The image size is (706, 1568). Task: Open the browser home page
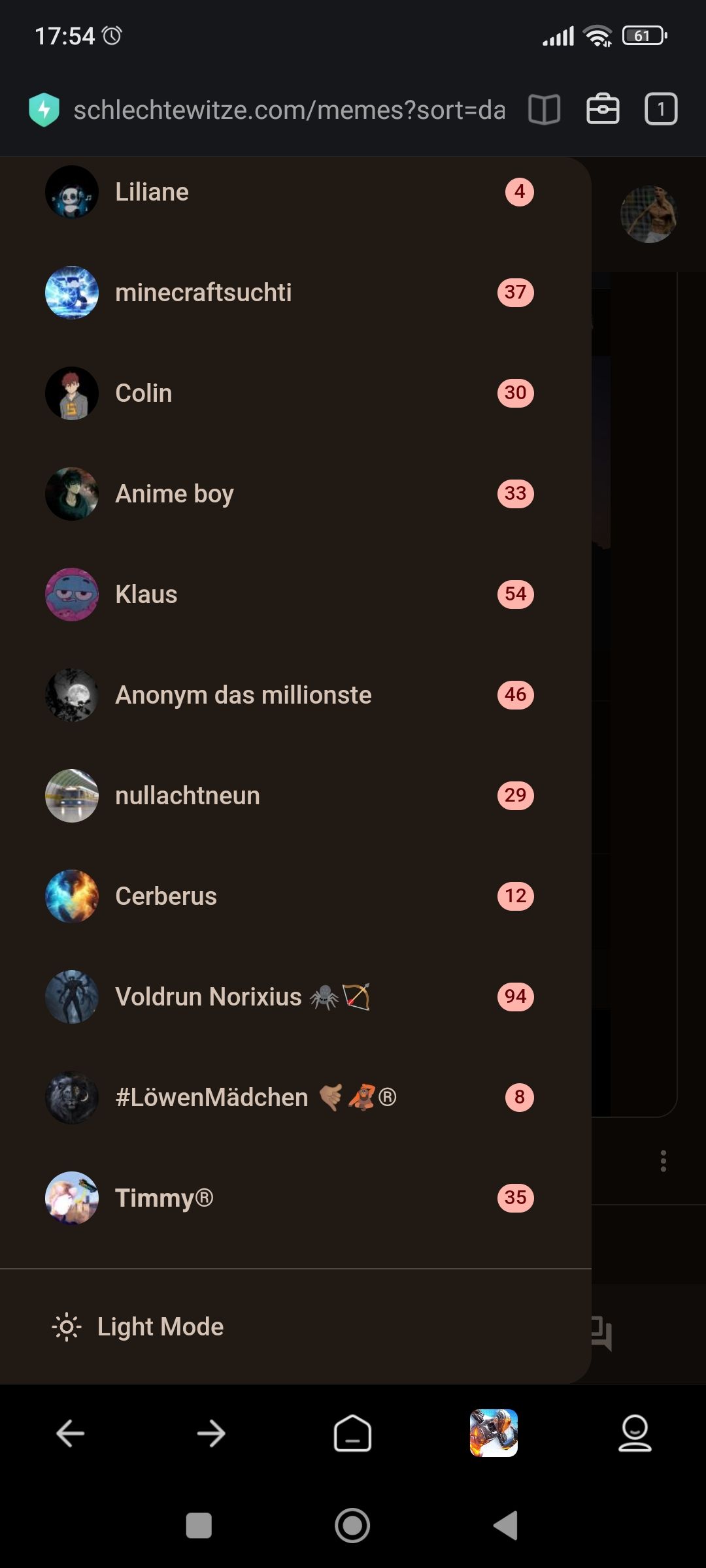pos(352,1434)
